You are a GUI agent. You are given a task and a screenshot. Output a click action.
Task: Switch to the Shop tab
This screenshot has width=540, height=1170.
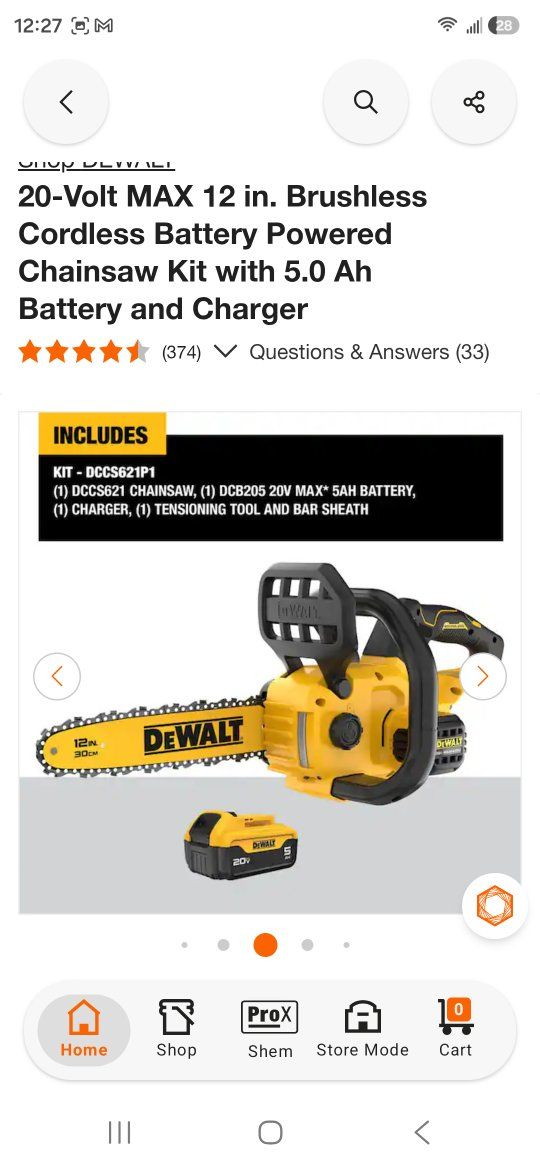(177, 1029)
